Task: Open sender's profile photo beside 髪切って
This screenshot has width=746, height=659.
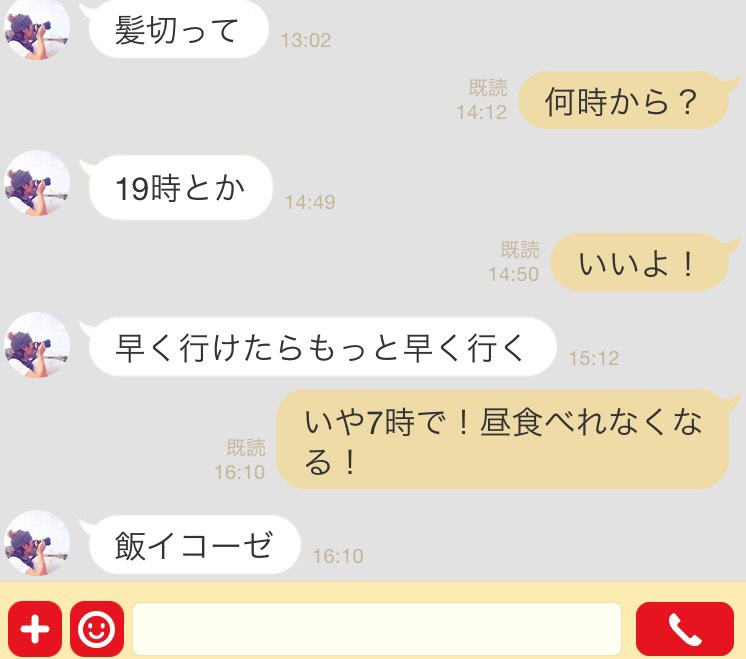Action: [38, 28]
